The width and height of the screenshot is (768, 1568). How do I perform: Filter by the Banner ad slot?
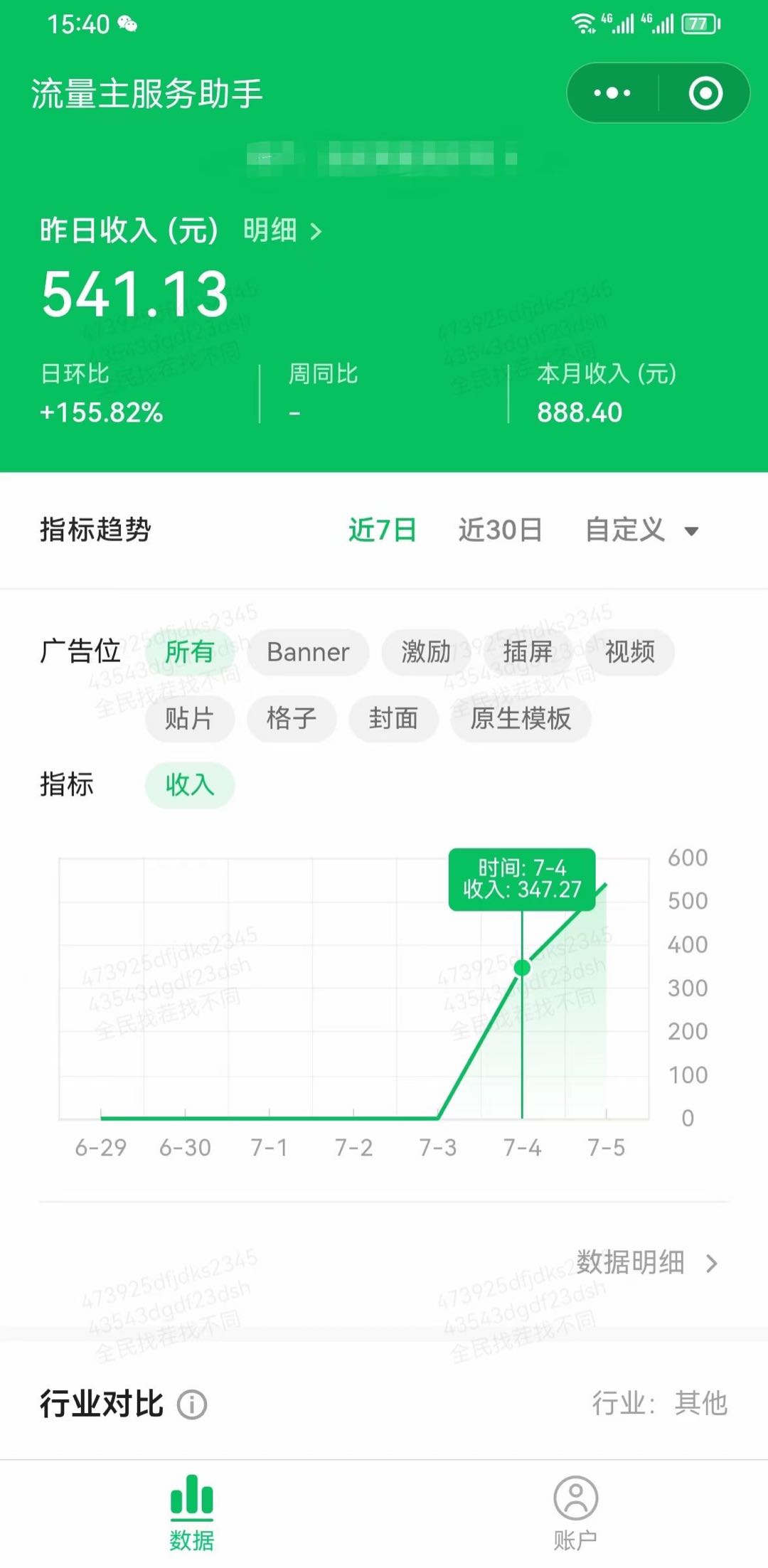click(x=308, y=651)
